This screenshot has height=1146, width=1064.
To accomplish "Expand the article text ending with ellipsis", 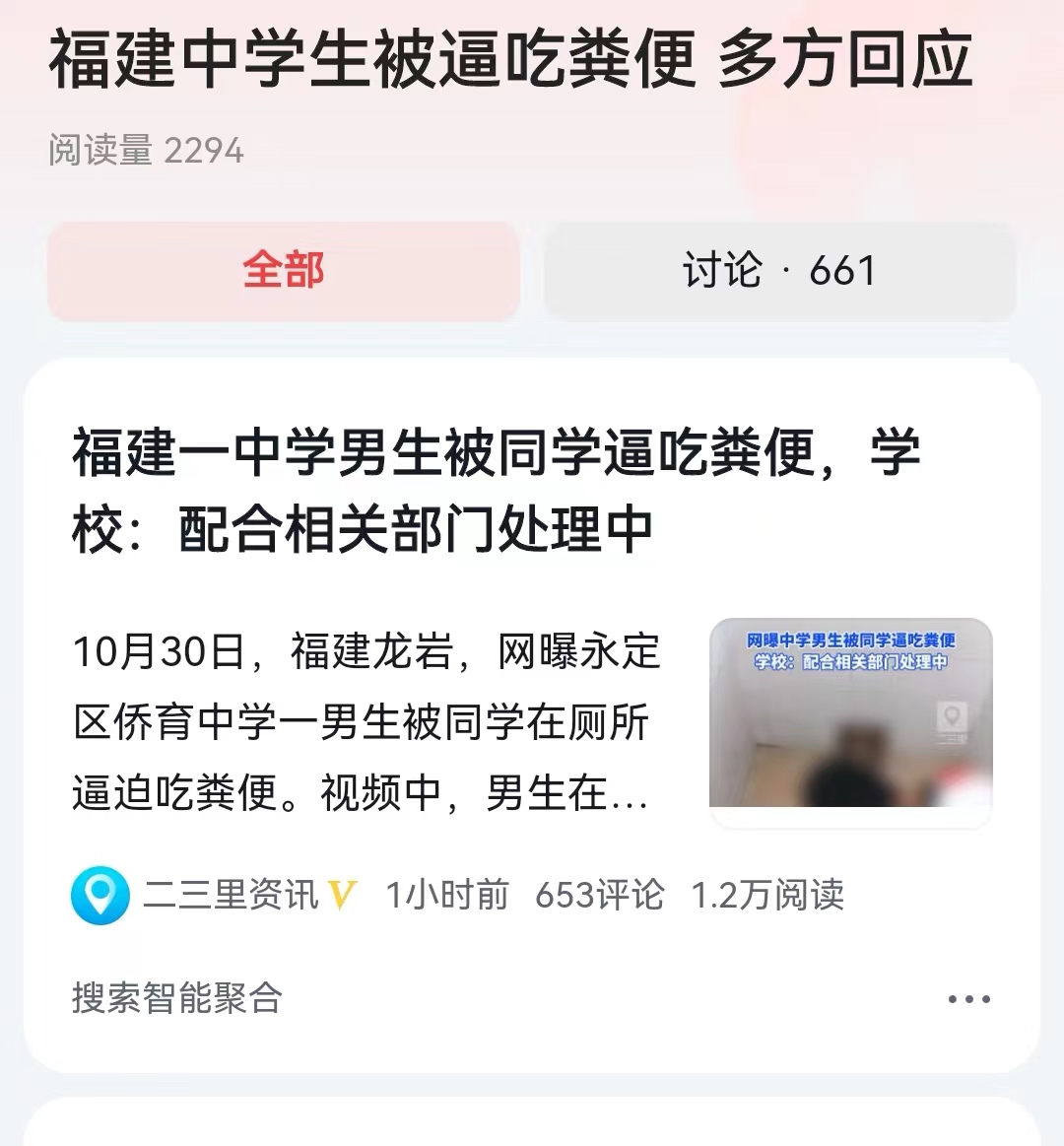I will (631, 793).
